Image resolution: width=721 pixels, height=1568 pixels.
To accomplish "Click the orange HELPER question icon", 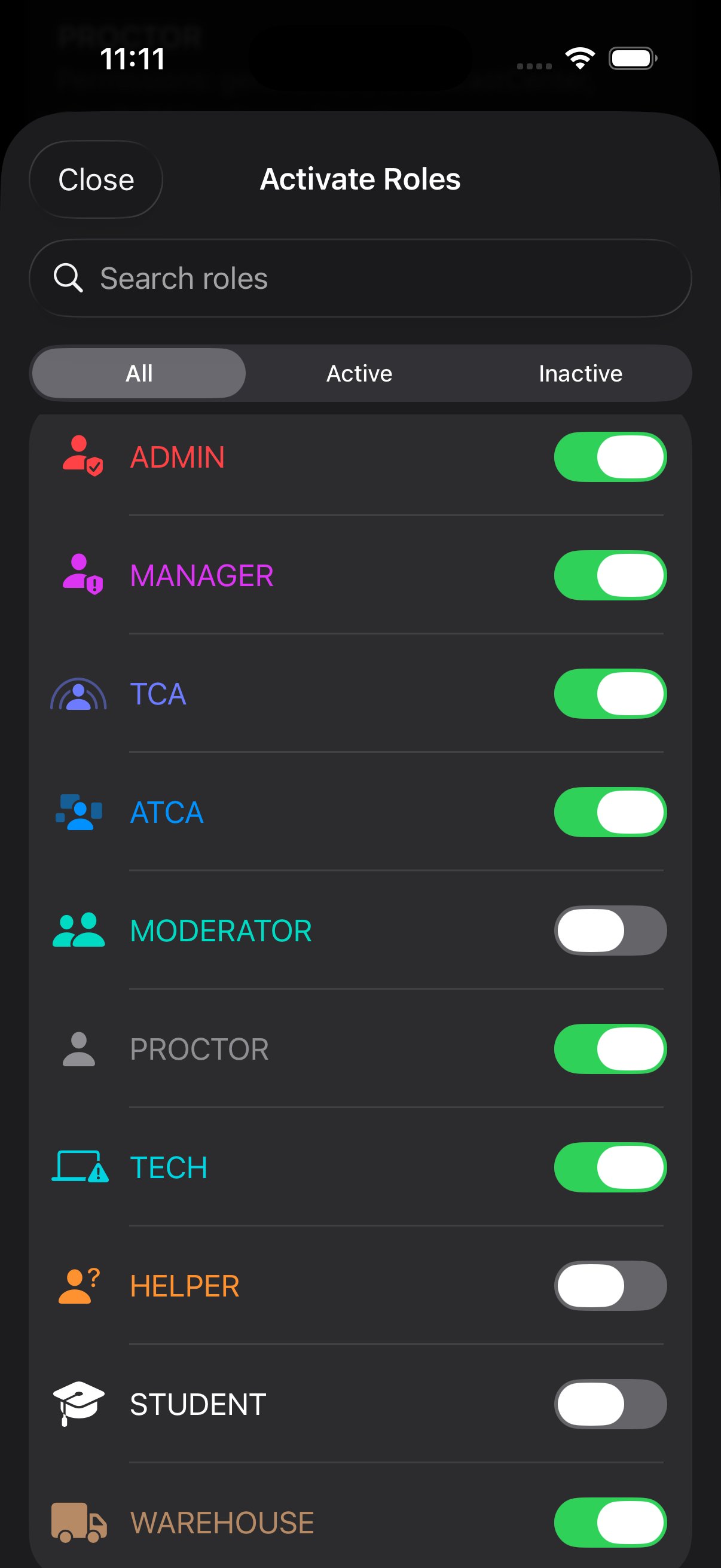I will [x=78, y=1285].
